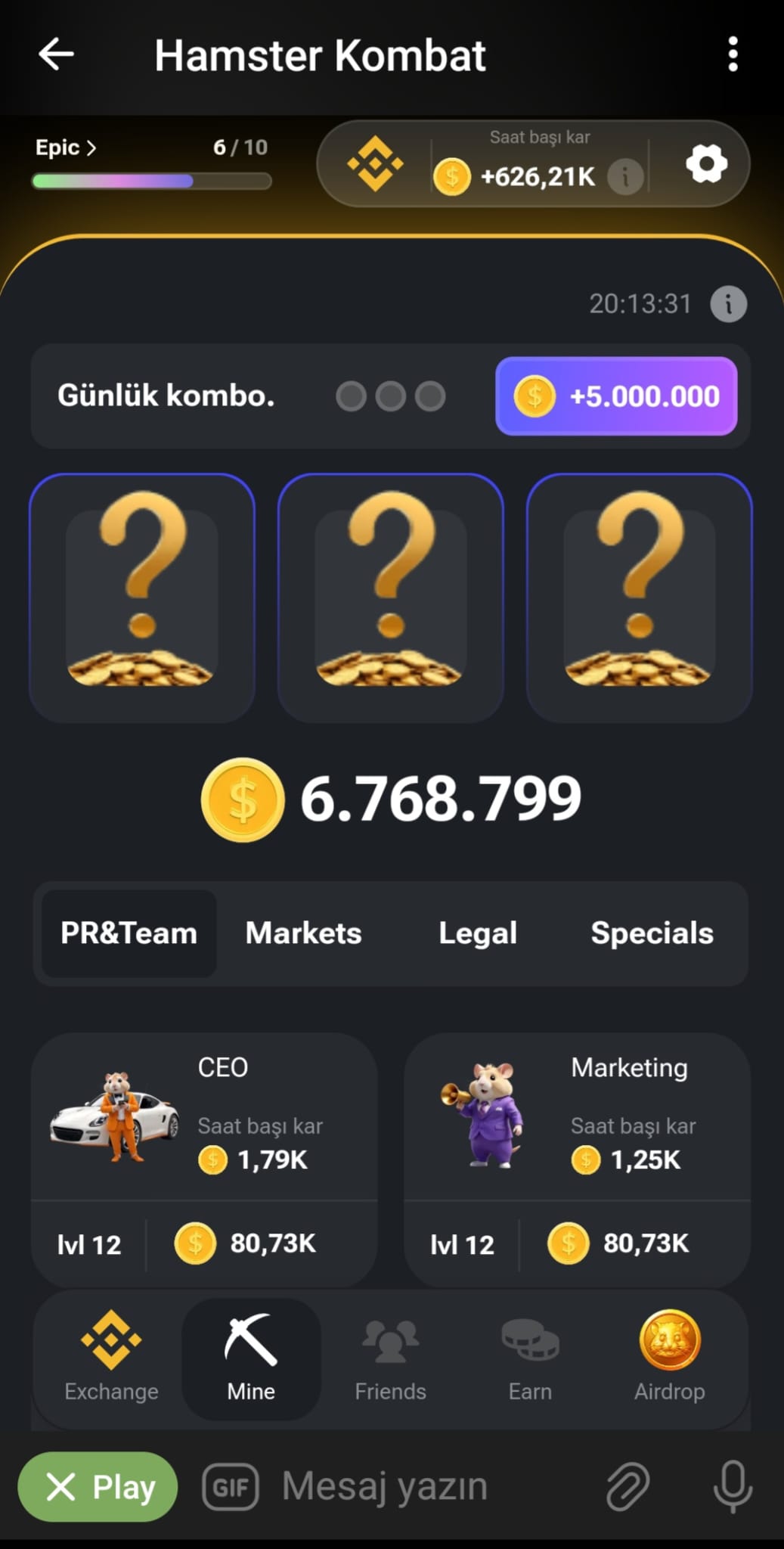Focus the Mesaj yazın message field
This screenshot has height=1549, width=784.
coord(423,1487)
